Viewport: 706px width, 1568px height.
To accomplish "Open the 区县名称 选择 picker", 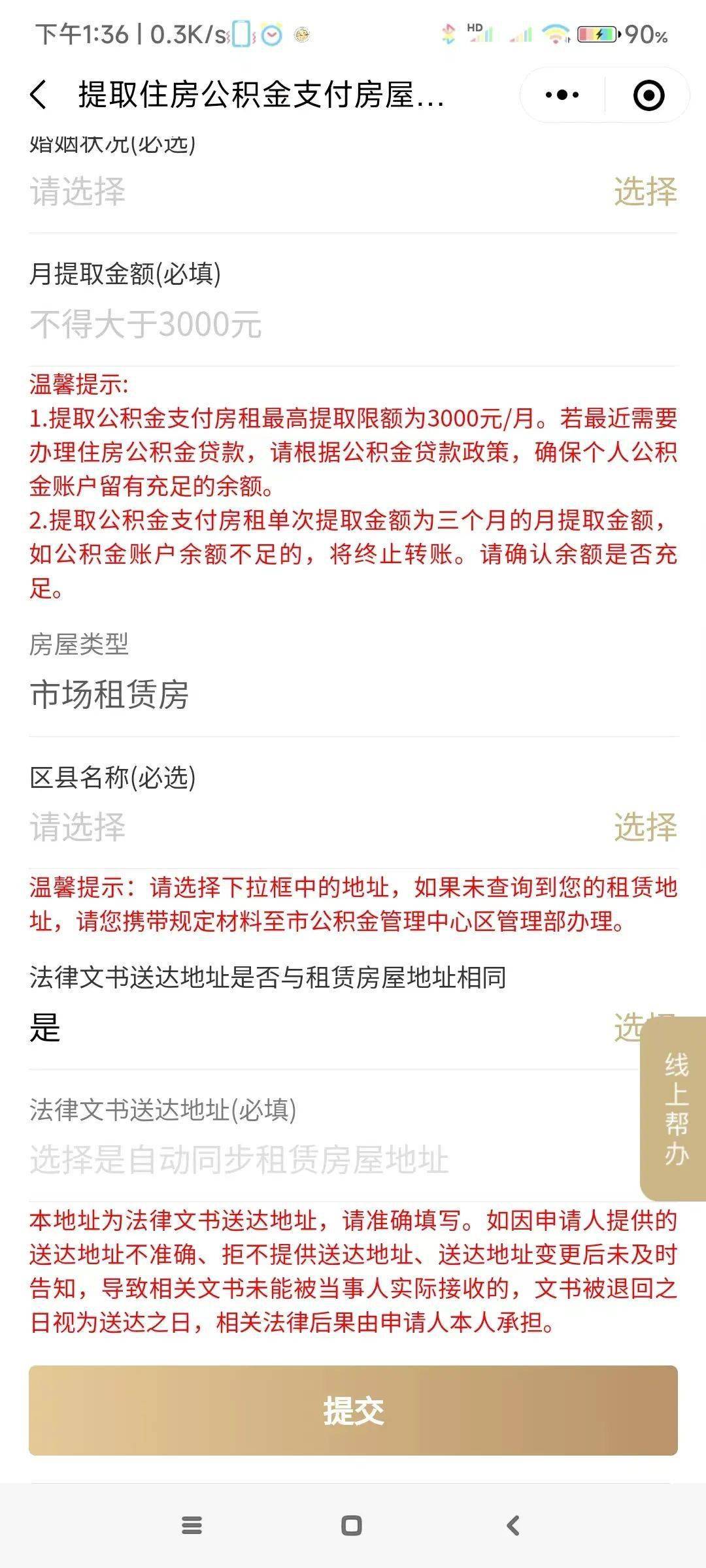I will coord(646,825).
